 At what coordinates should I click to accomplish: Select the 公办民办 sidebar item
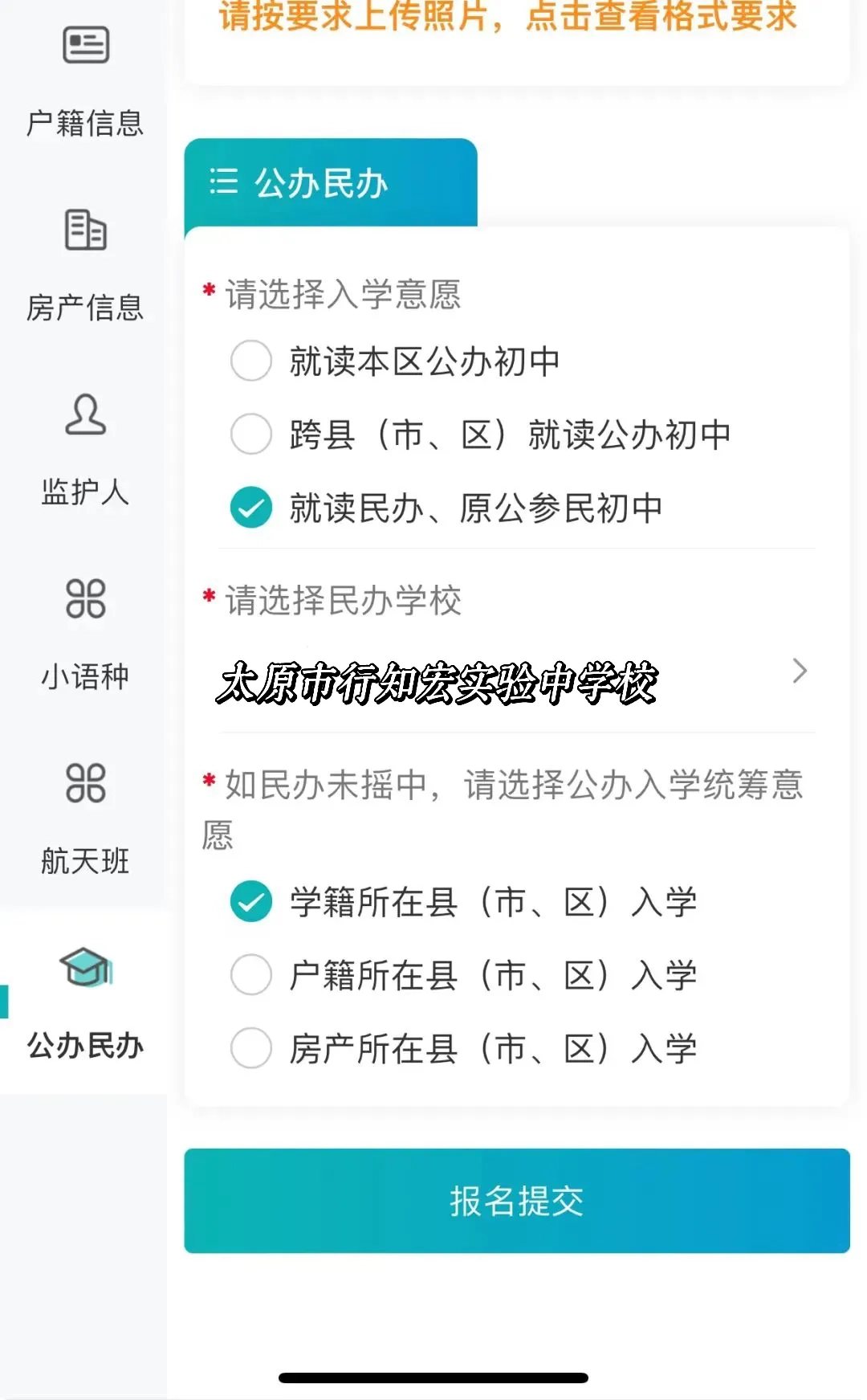point(84,1002)
